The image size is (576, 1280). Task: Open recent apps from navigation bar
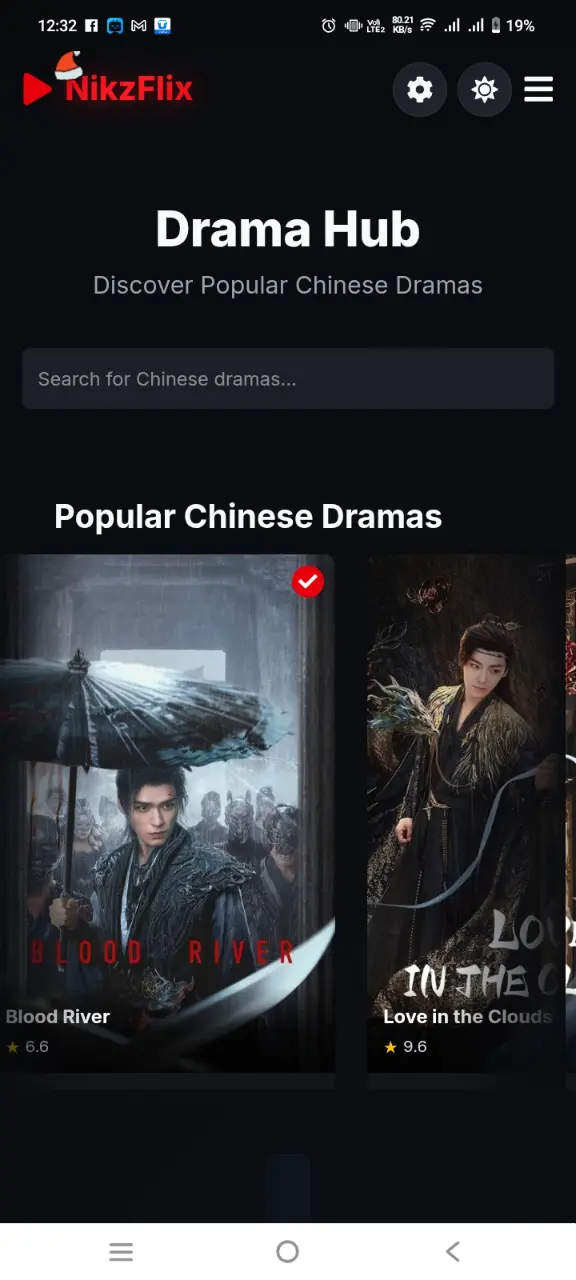[x=121, y=1251]
